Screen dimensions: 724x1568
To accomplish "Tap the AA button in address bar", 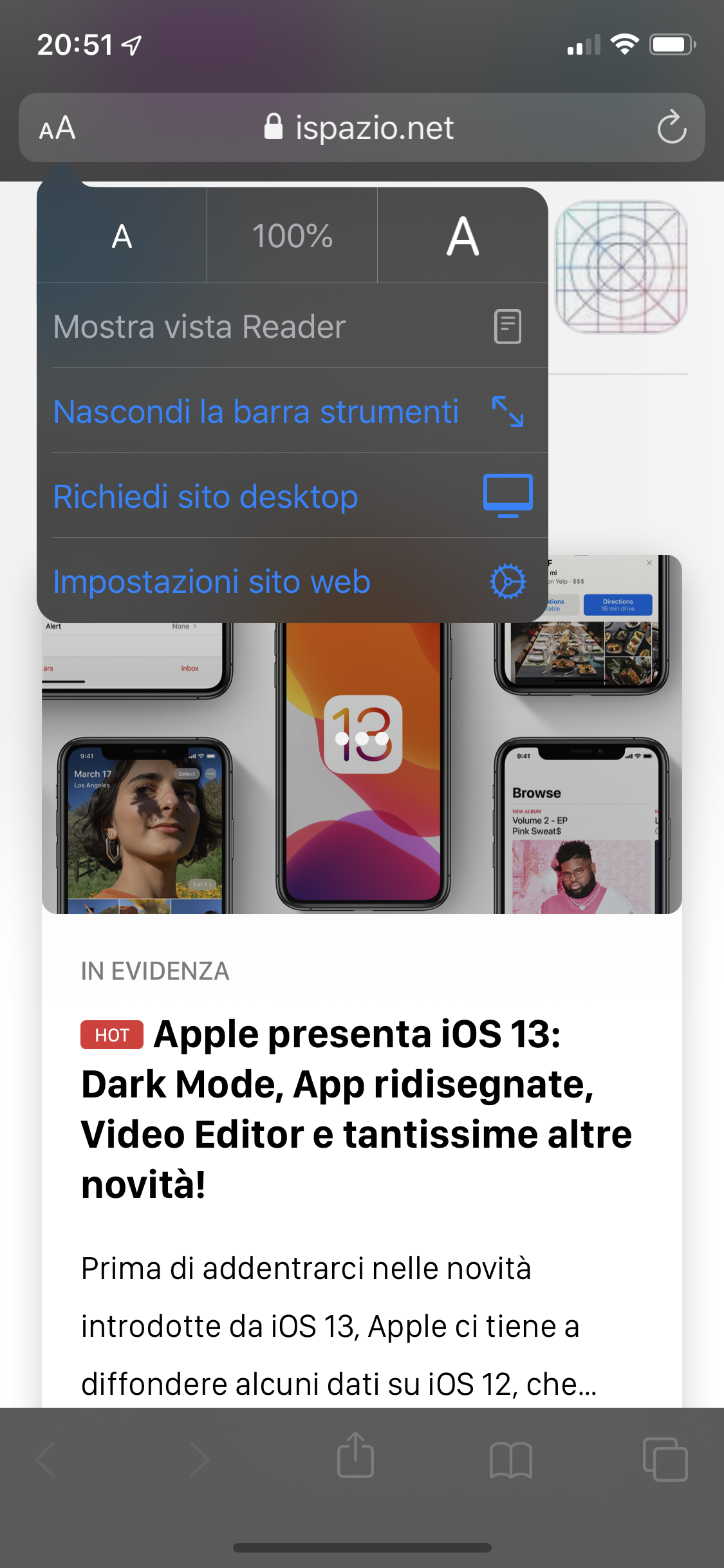I will pos(57,127).
